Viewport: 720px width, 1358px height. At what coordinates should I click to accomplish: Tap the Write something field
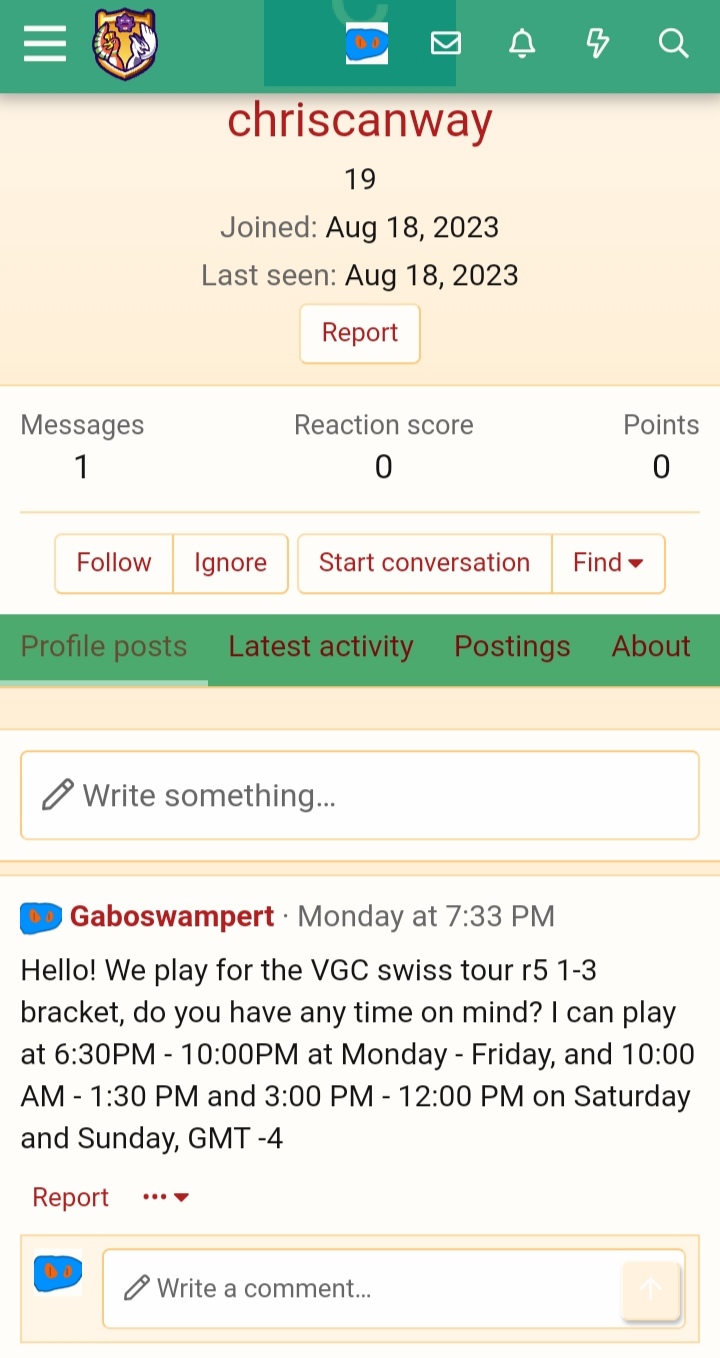pyautogui.click(x=360, y=796)
